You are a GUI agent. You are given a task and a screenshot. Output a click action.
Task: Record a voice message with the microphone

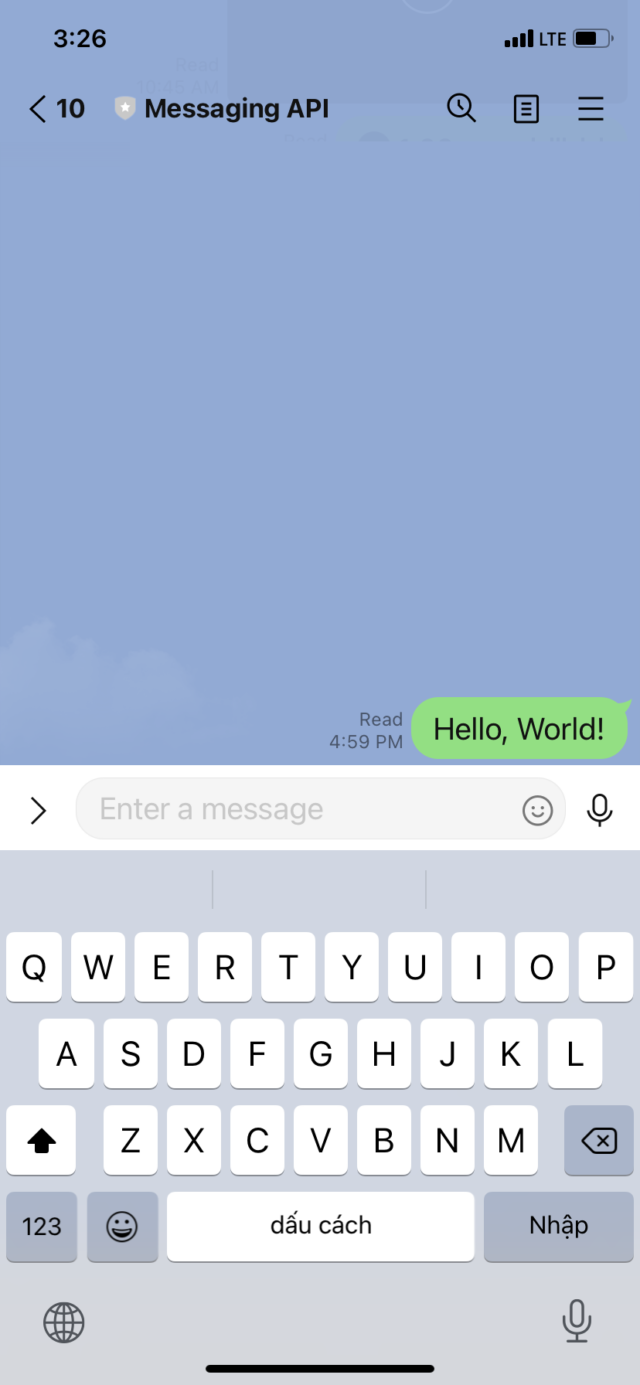pyautogui.click(x=600, y=809)
